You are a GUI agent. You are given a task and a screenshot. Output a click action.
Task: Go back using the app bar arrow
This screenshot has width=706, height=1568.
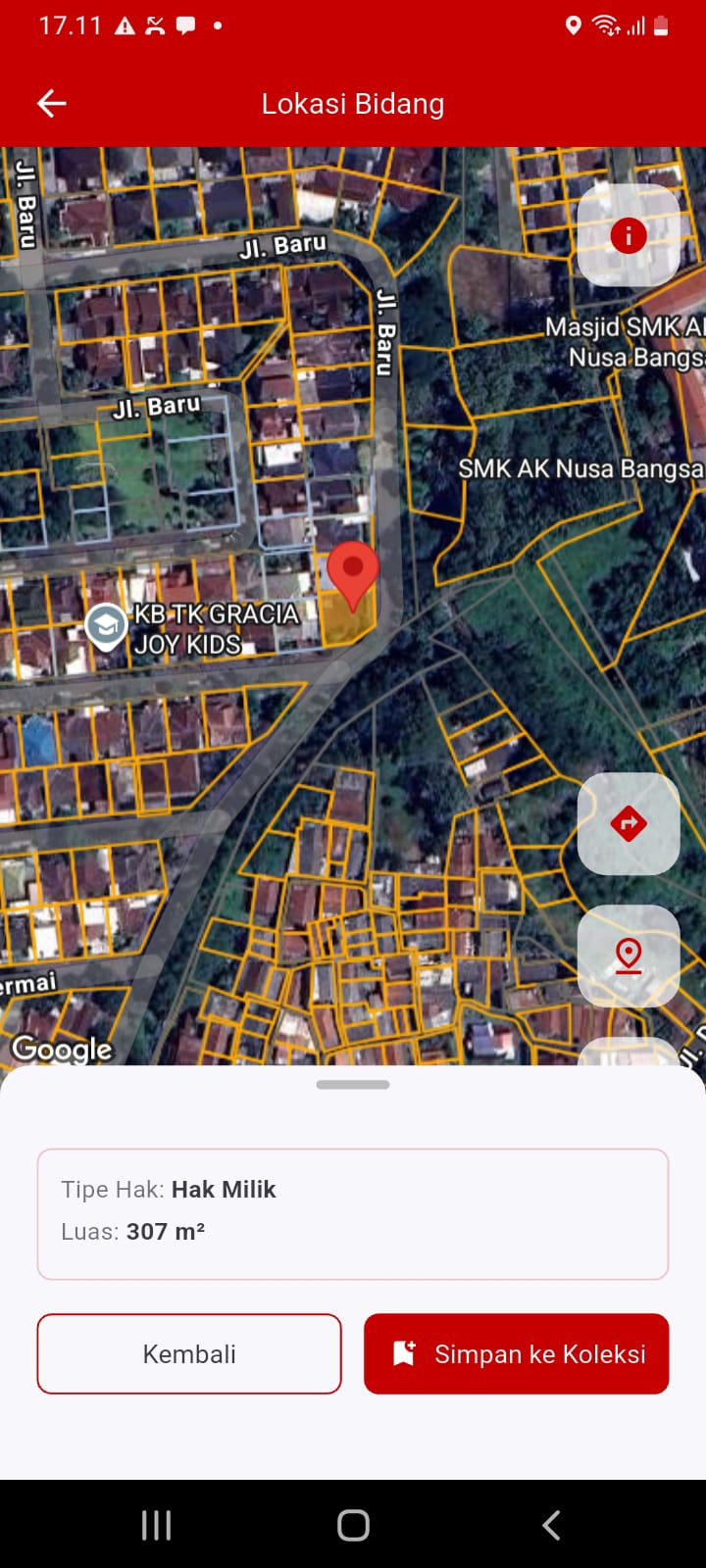52,103
